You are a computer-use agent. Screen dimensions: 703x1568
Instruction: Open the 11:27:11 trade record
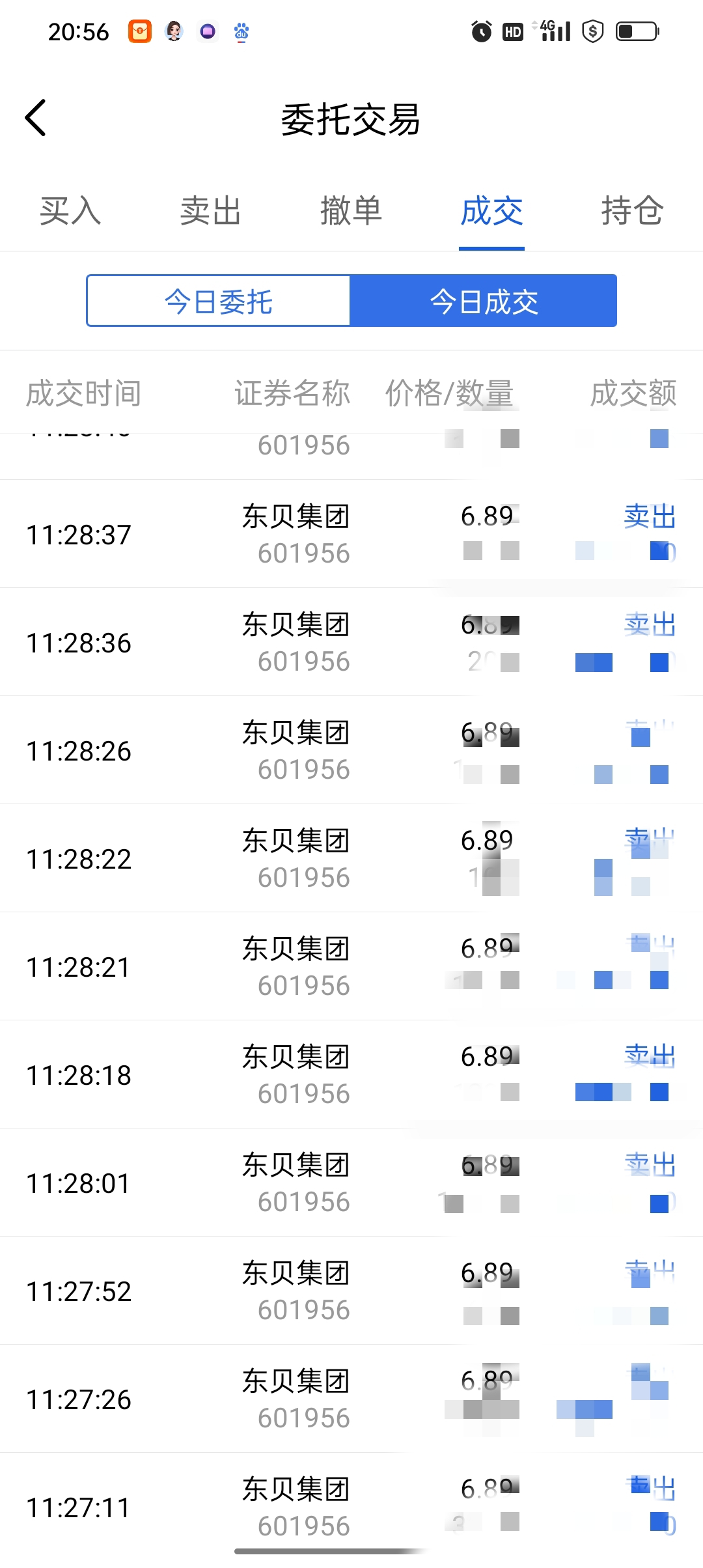click(x=351, y=1507)
